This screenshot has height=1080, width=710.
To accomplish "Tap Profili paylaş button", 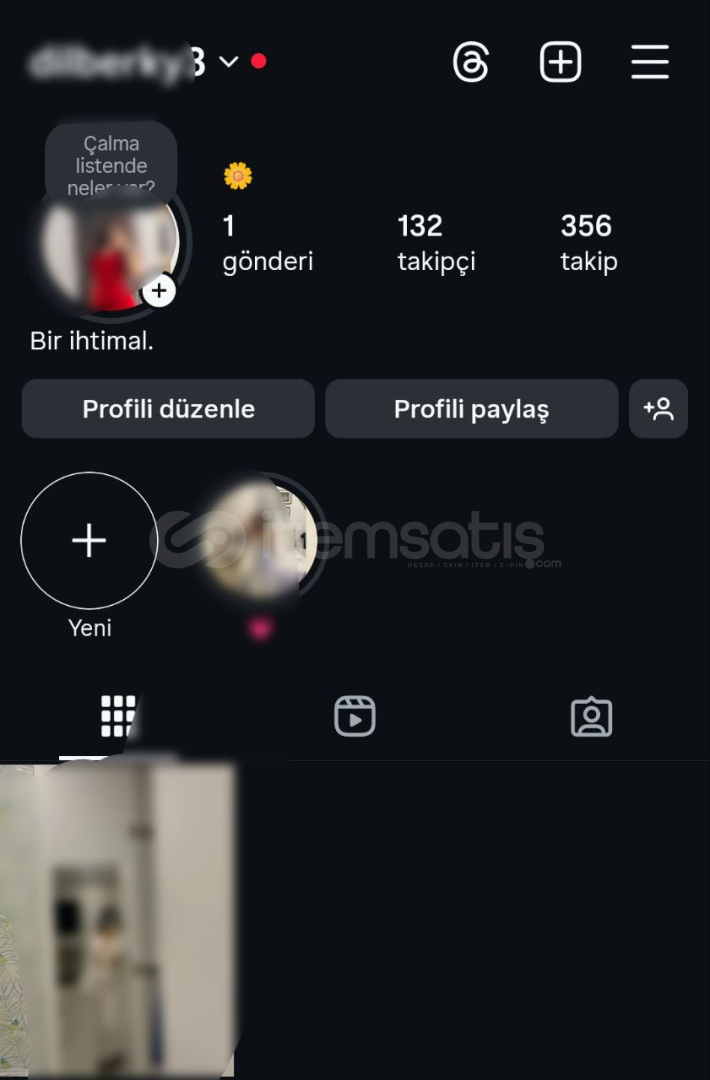I will tap(471, 409).
